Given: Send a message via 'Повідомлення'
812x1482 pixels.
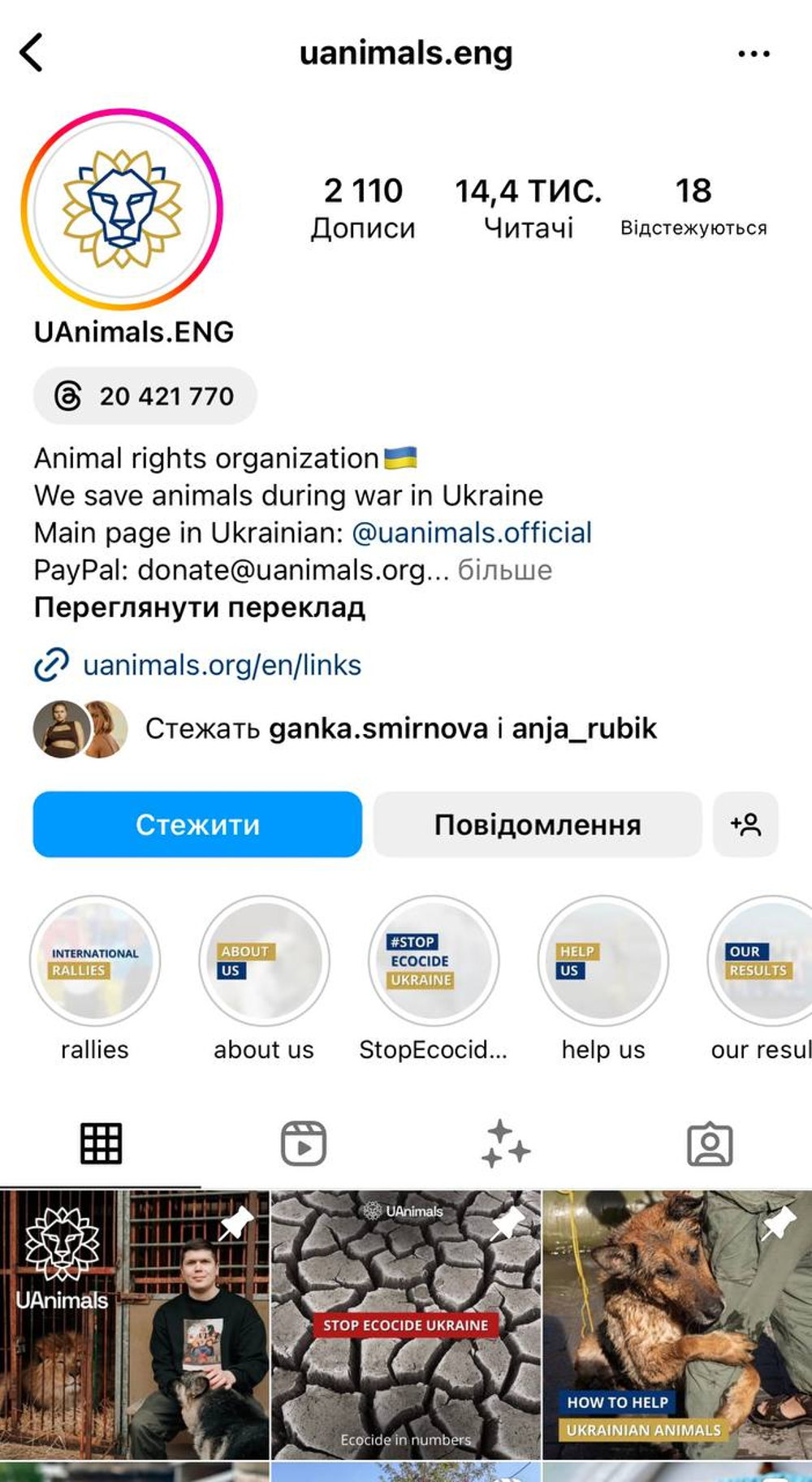Looking at the screenshot, I should click(537, 824).
